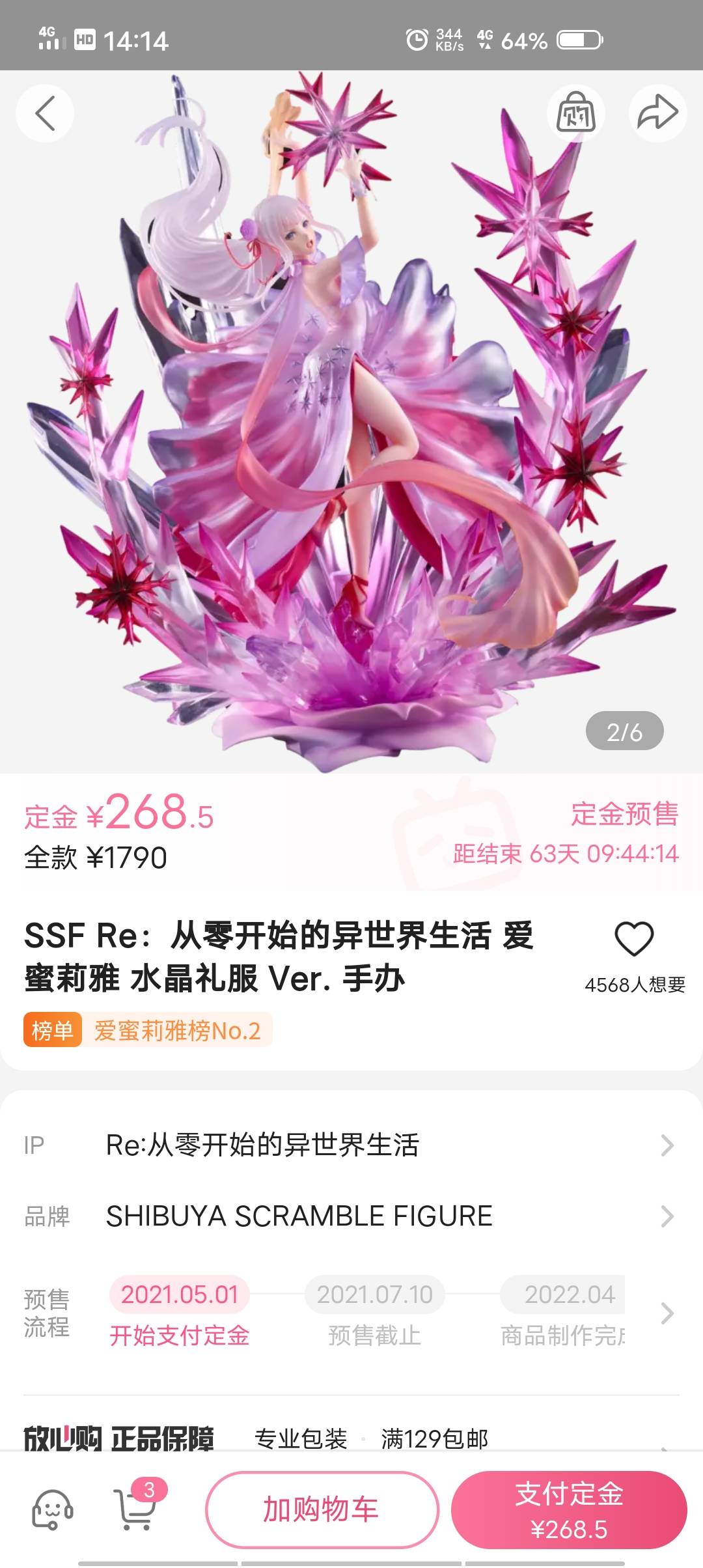The height and width of the screenshot is (1568, 703).
Task: Go back using the arrow icon
Action: (44, 113)
